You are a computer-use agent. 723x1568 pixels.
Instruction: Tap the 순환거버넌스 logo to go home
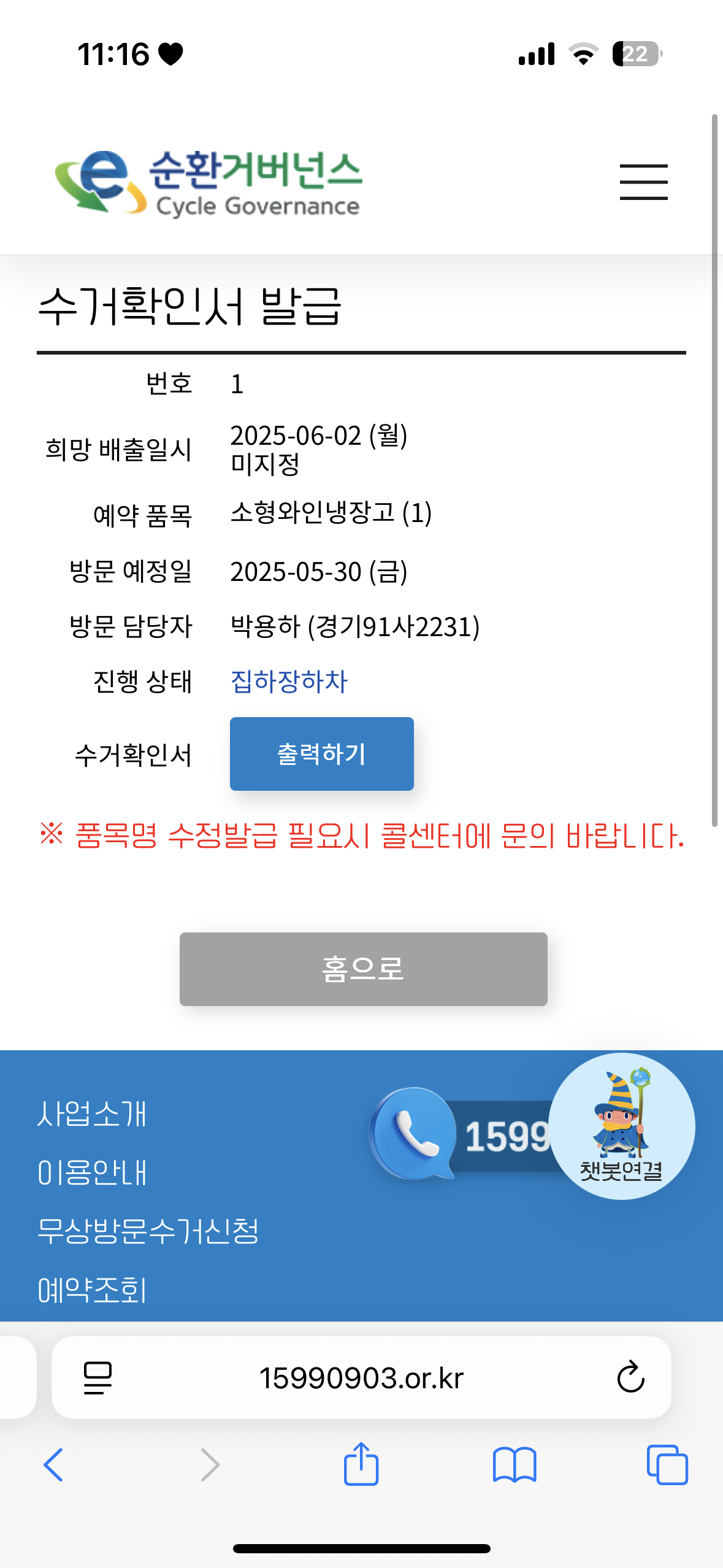coord(208,183)
